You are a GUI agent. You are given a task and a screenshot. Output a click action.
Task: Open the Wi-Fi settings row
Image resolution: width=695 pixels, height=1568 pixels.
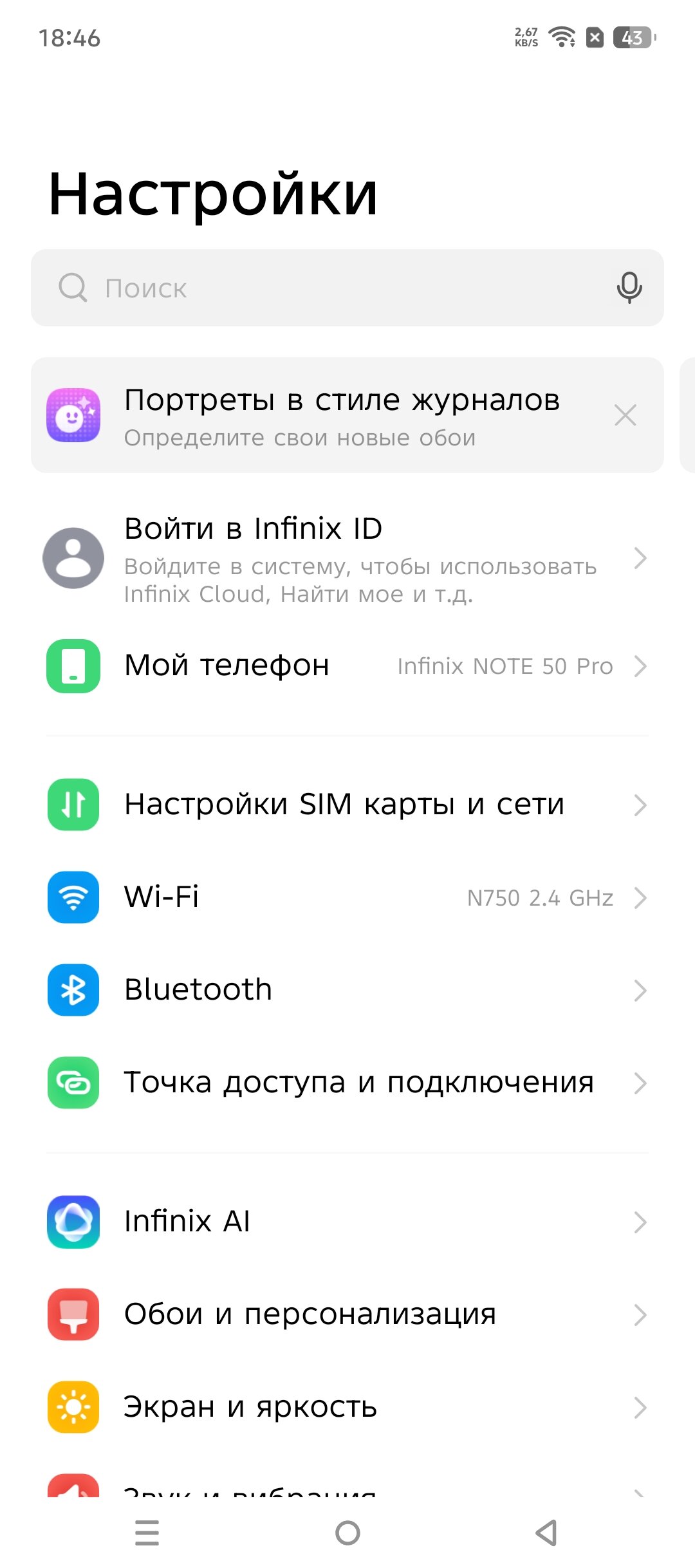pyautogui.click(x=347, y=897)
